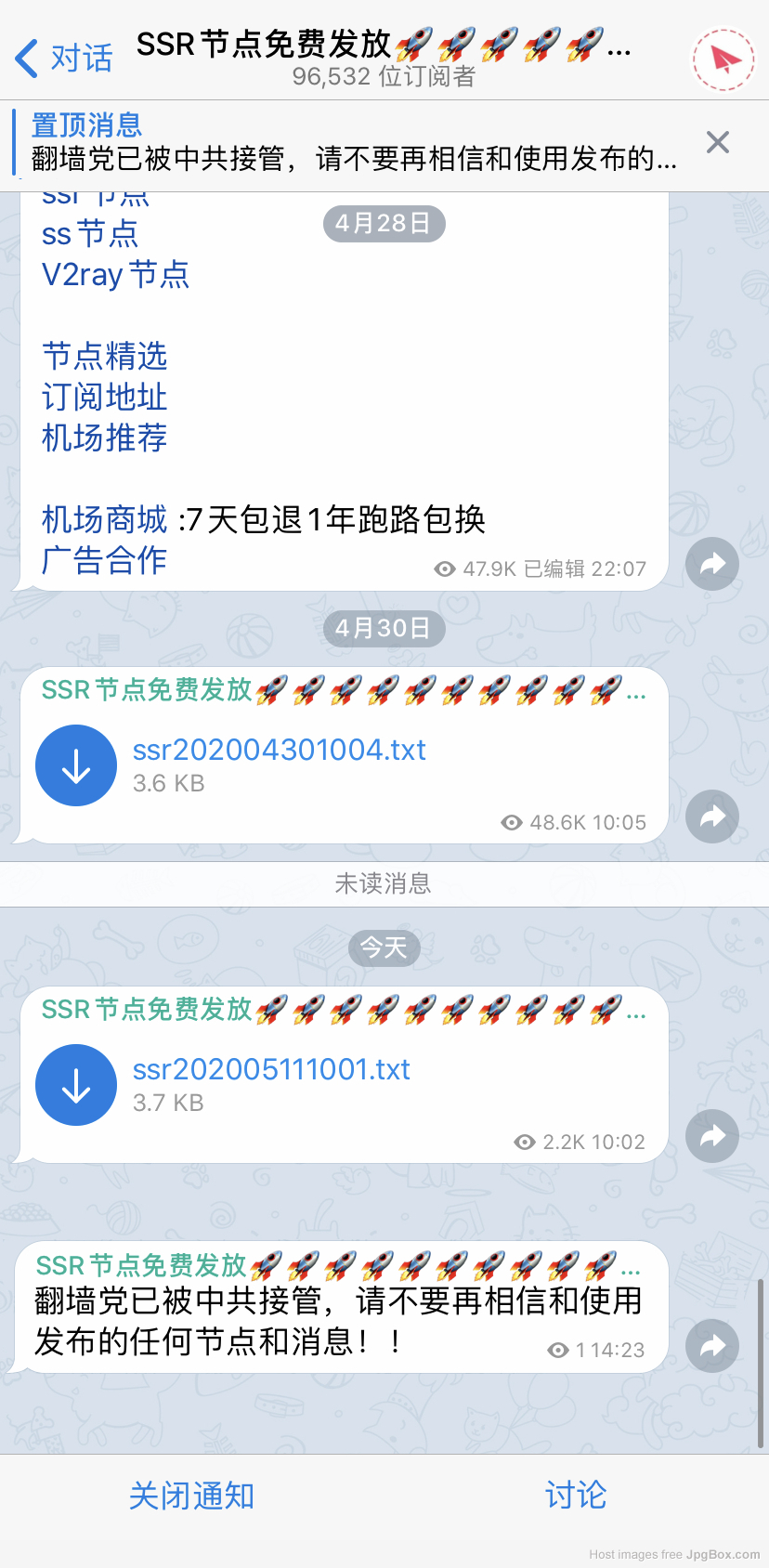Tap 关闭通知 to mute channel
769x1568 pixels.
pos(191,1496)
